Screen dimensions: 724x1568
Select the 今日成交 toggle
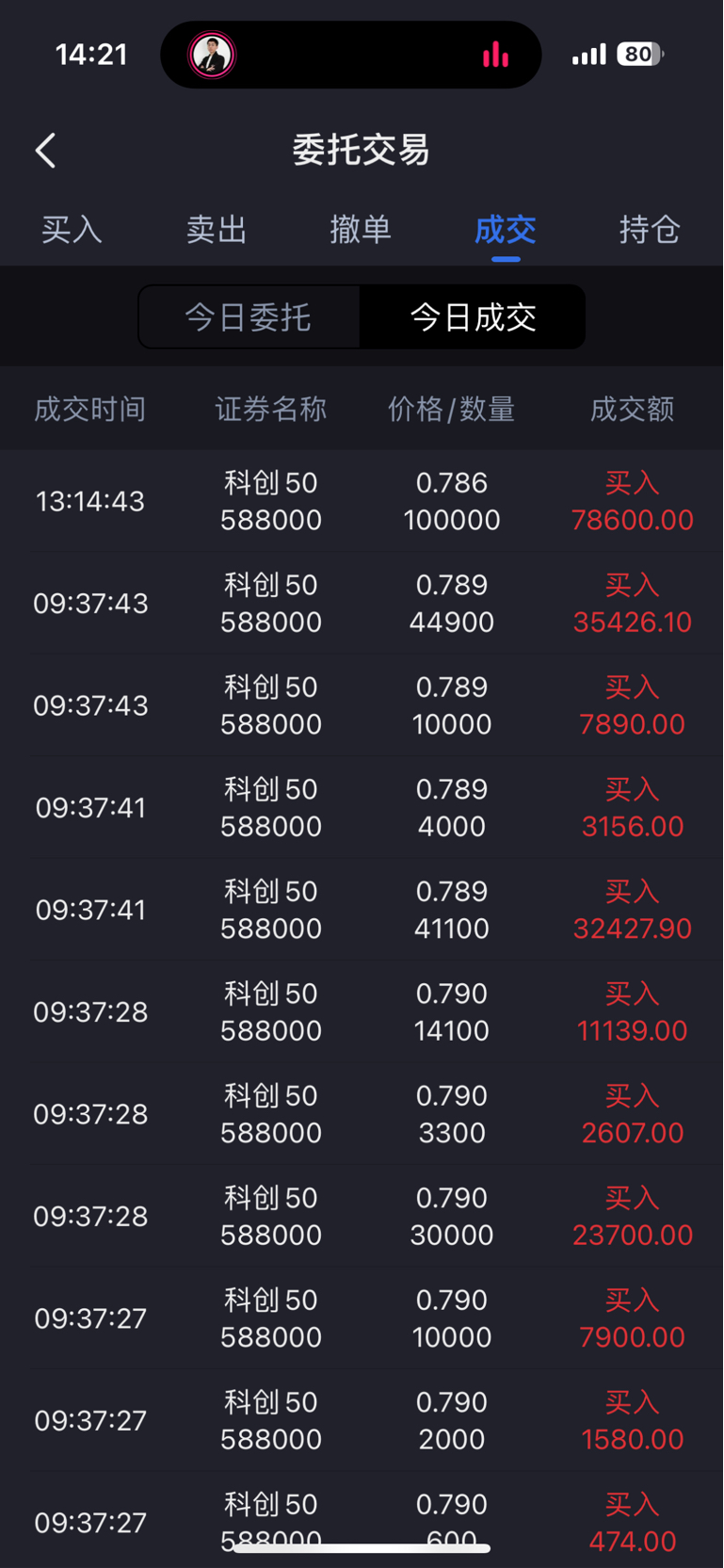[x=472, y=316]
